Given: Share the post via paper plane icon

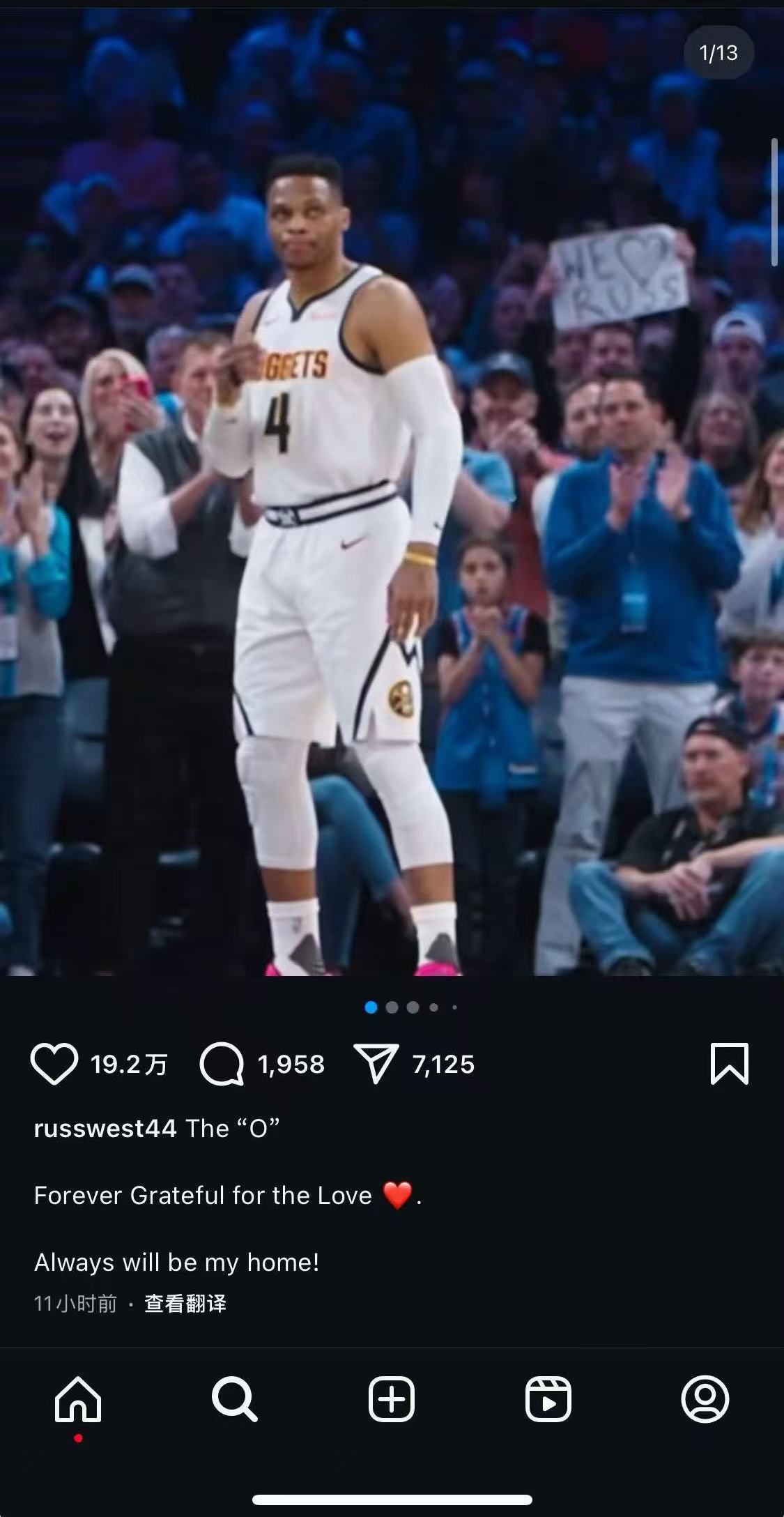Looking at the screenshot, I should point(376,1064).
